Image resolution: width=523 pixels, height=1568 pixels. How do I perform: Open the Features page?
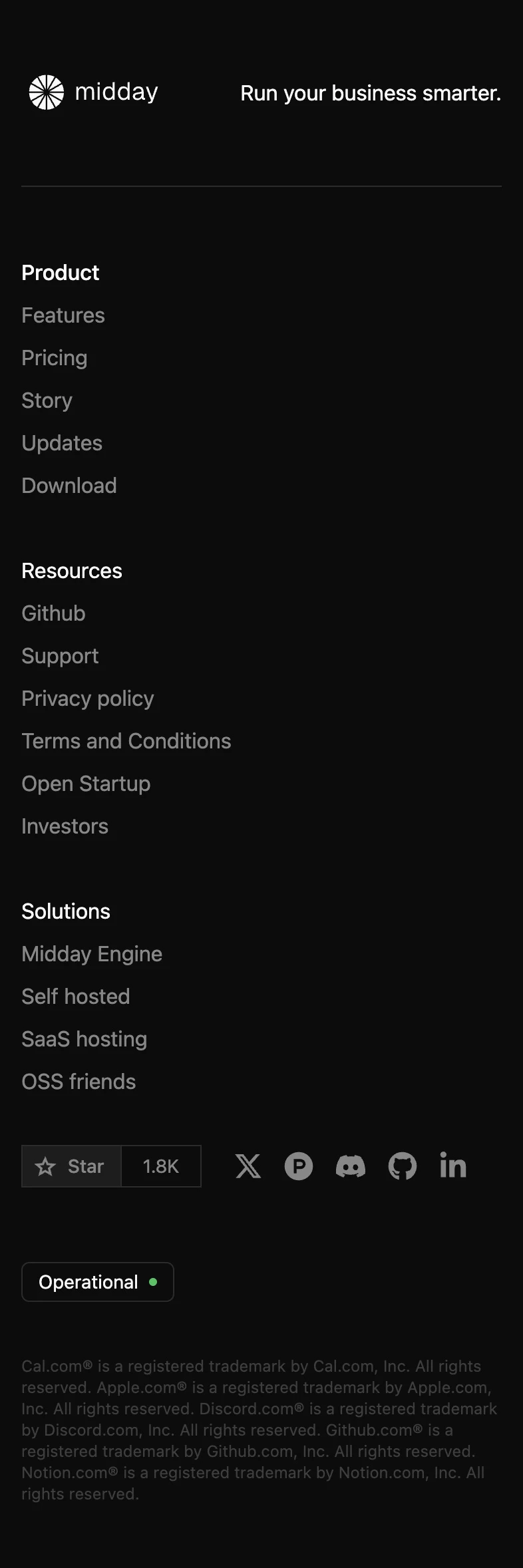click(63, 315)
